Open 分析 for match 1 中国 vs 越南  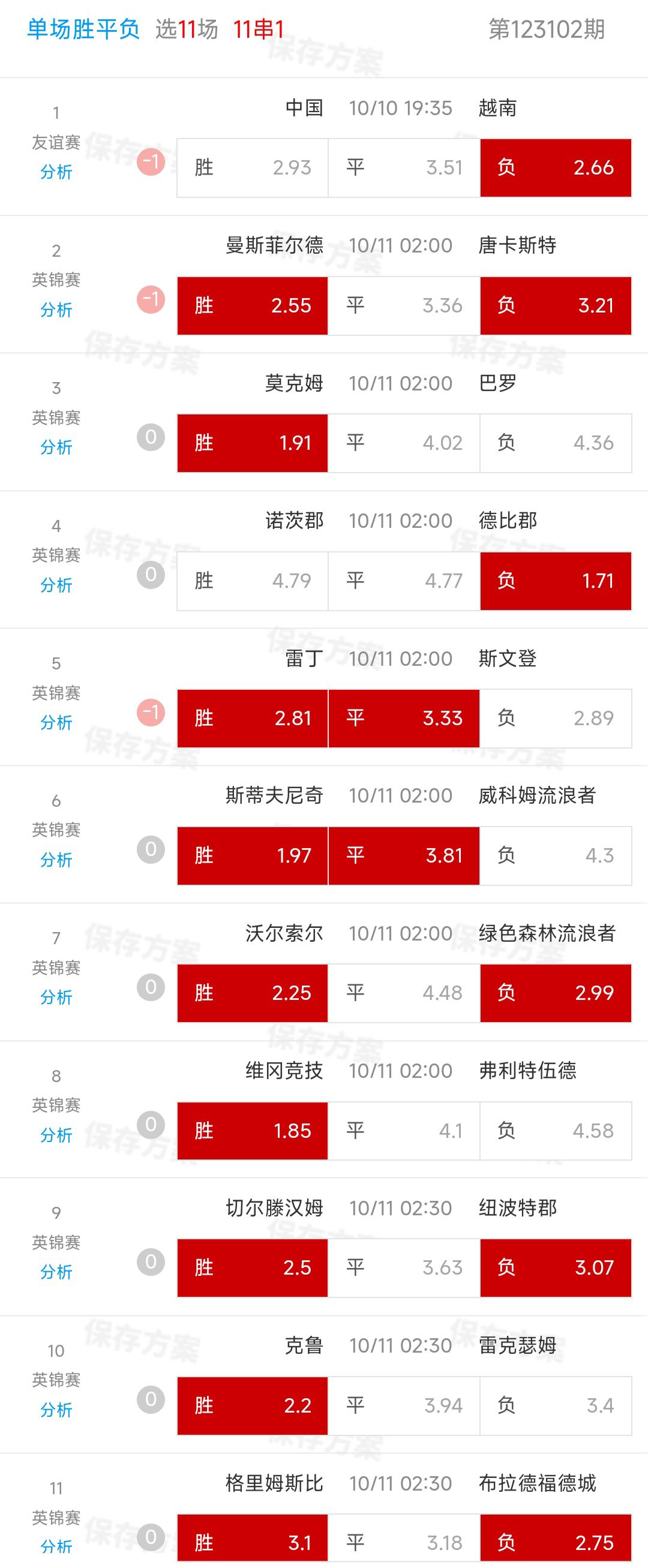click(x=56, y=172)
